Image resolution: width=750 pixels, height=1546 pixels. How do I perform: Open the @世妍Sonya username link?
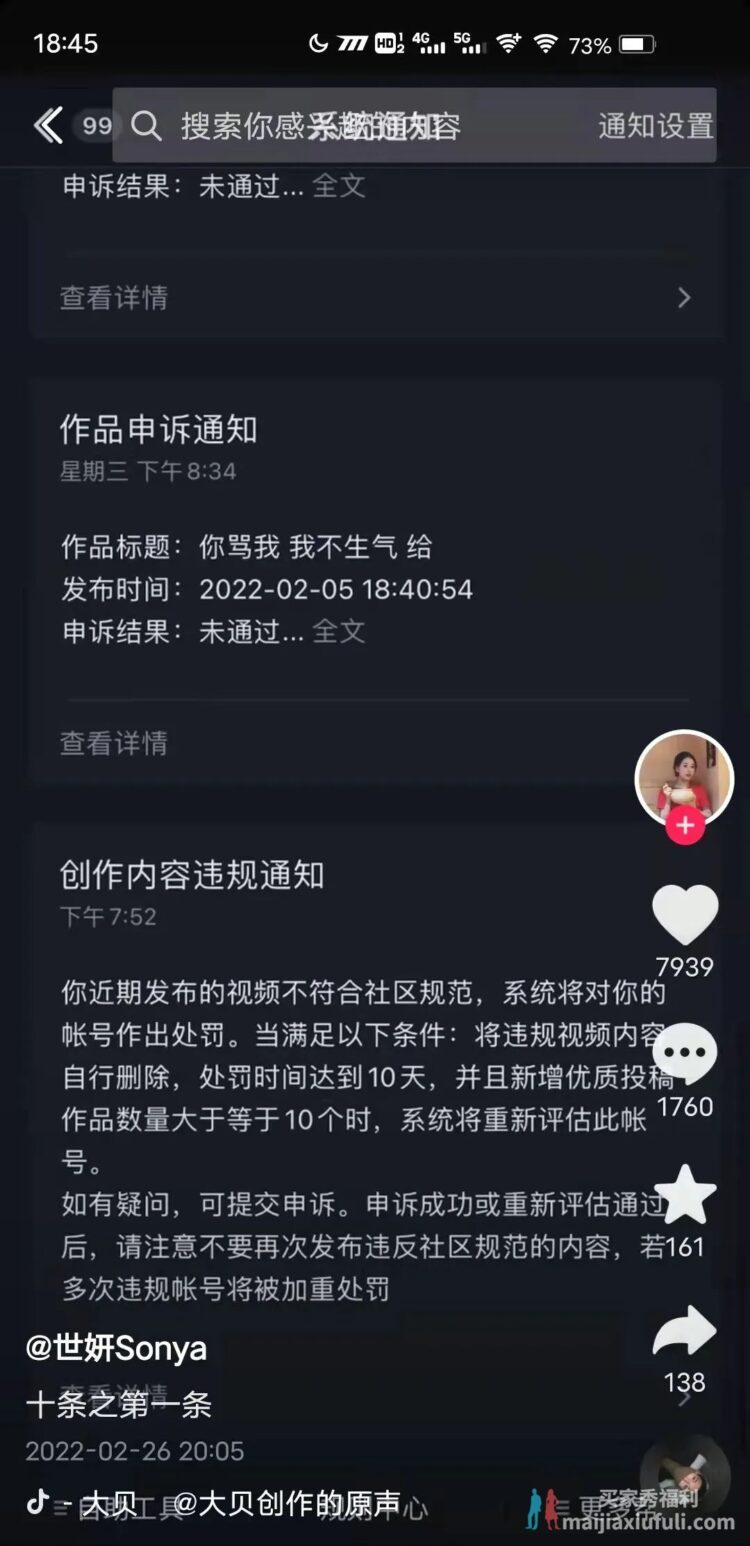click(x=117, y=1348)
